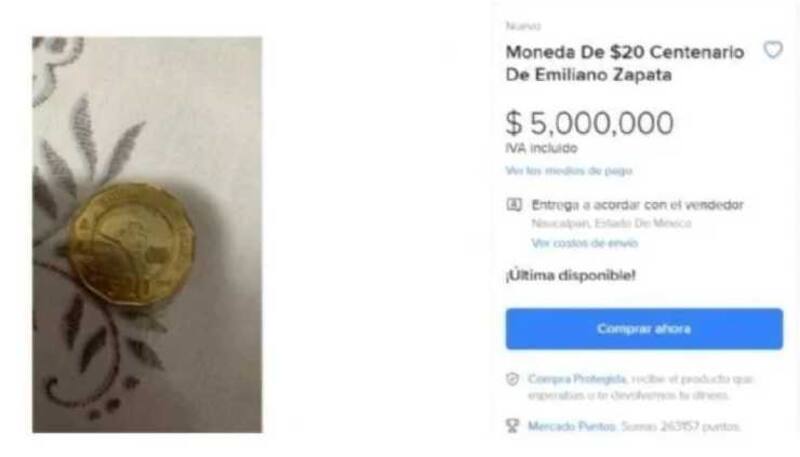Open Ver los medios de pago link
This screenshot has width=800, height=457.
[568, 171]
